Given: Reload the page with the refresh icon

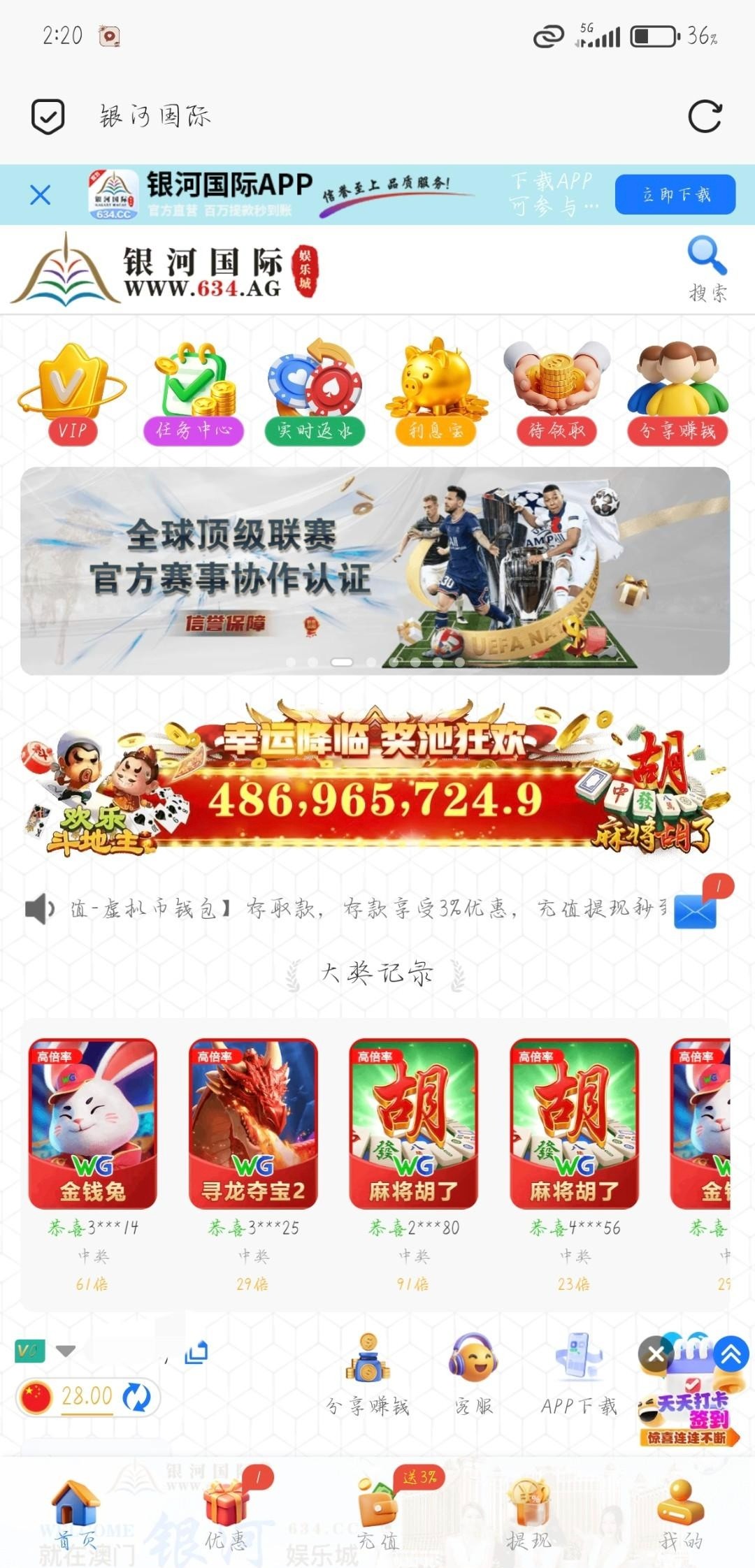Looking at the screenshot, I should [704, 116].
